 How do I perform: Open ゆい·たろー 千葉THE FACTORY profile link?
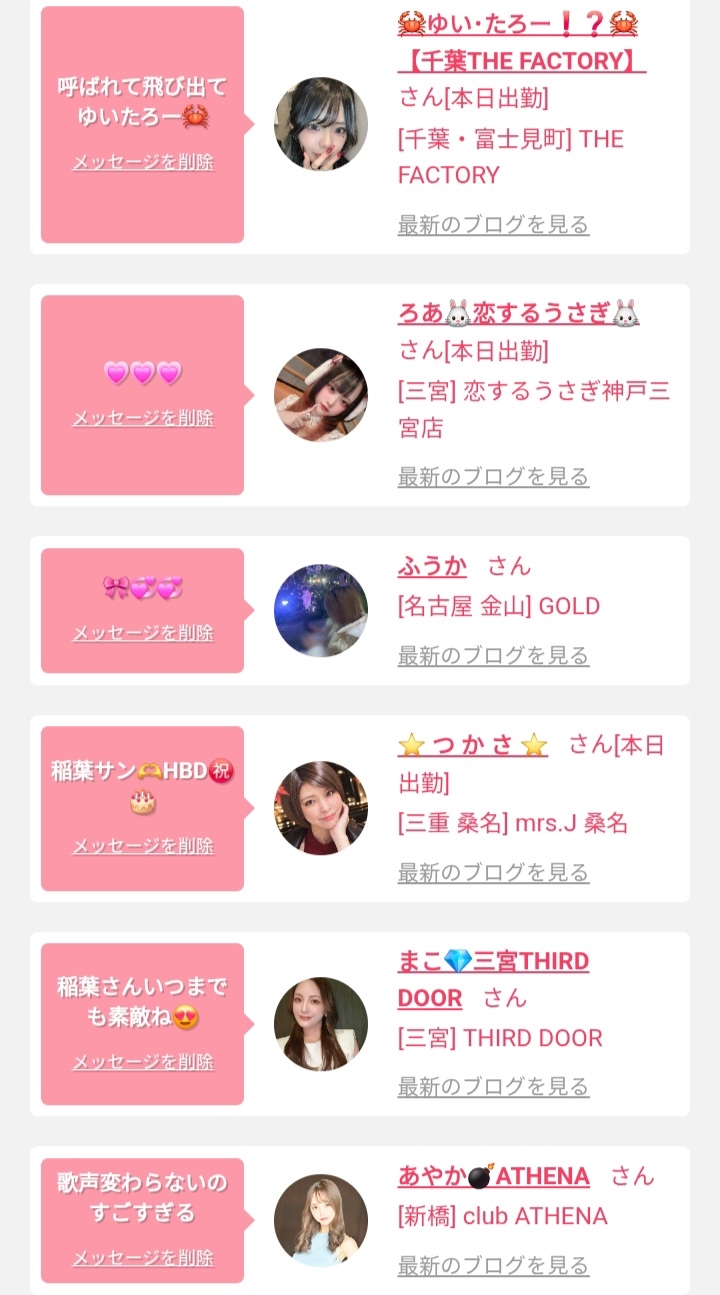(521, 42)
